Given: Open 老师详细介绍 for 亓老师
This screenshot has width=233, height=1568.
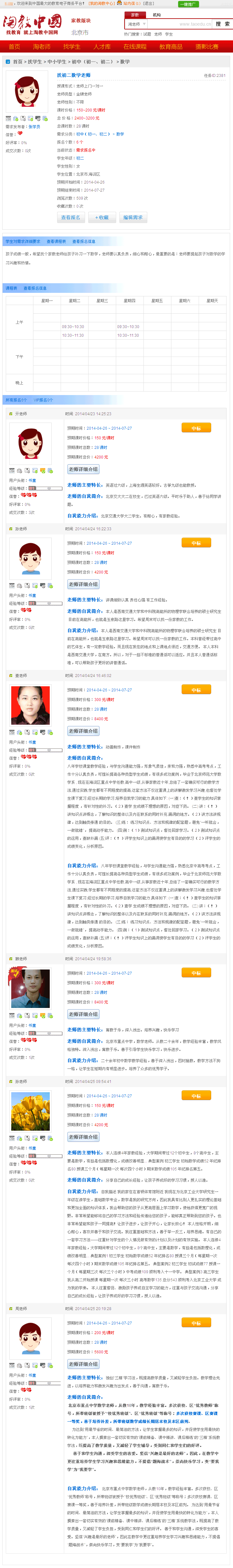Looking at the screenshot, I should 83,469.
